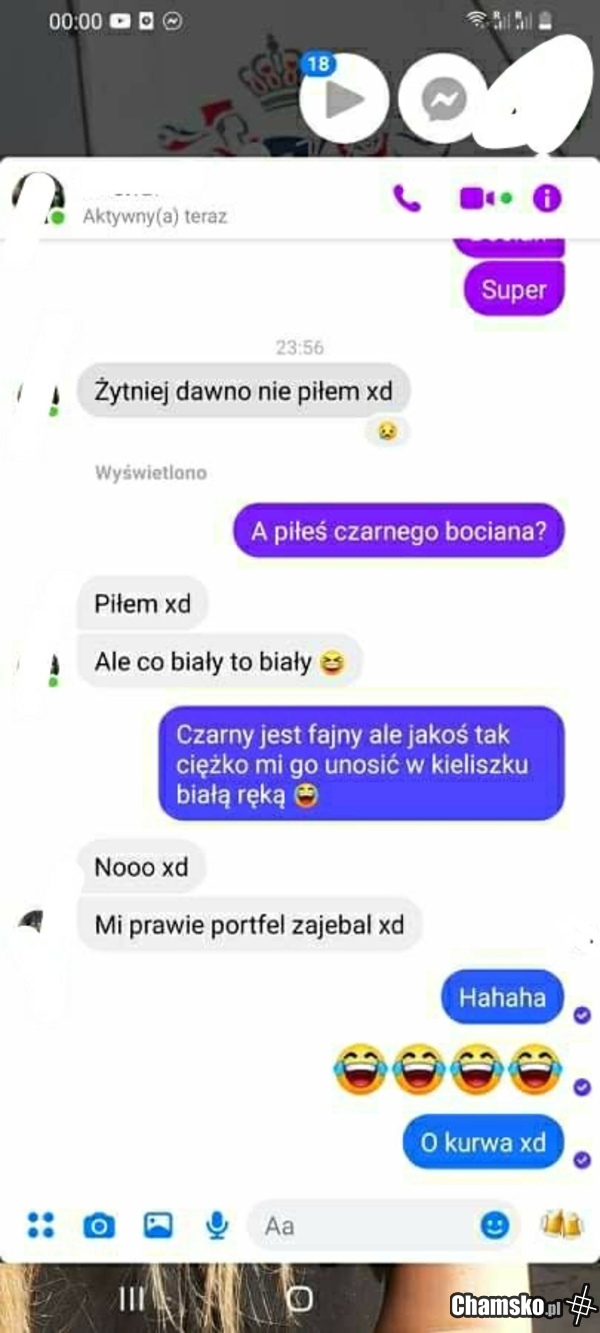Open the emoji picker in message field
The image size is (600, 1333).
[494, 1225]
